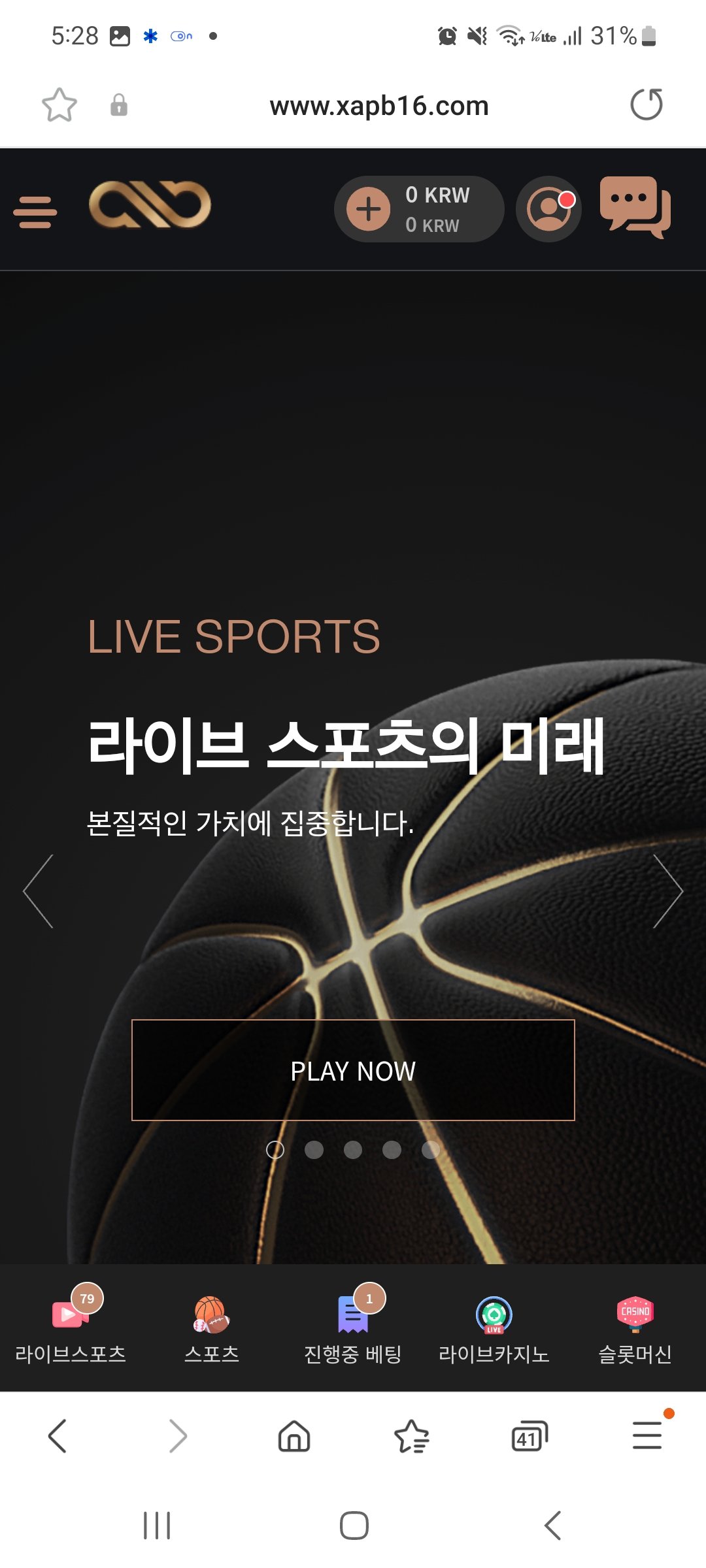Show the next banner slide
This screenshot has height=1568, width=706.
pos(667,891)
